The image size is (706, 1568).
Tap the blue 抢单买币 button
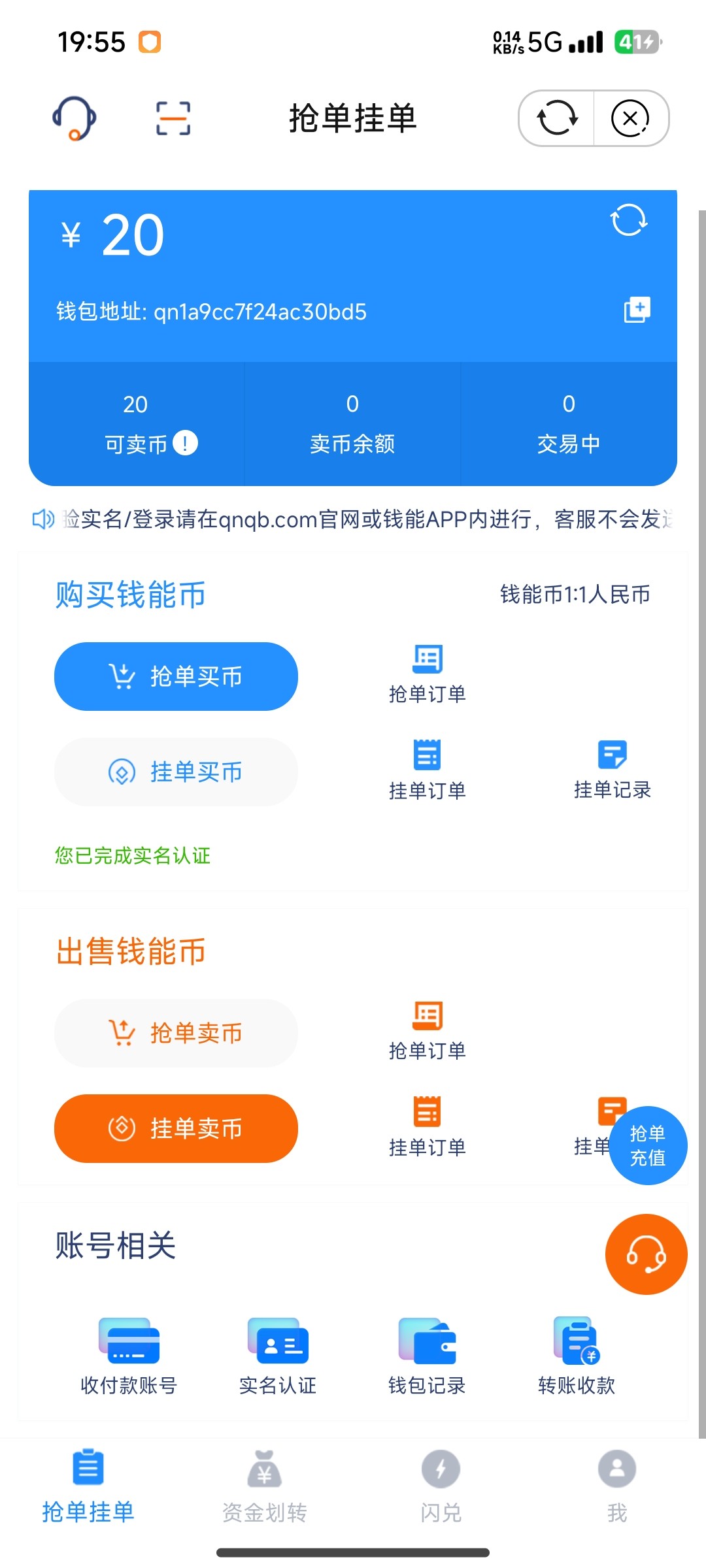click(x=176, y=676)
